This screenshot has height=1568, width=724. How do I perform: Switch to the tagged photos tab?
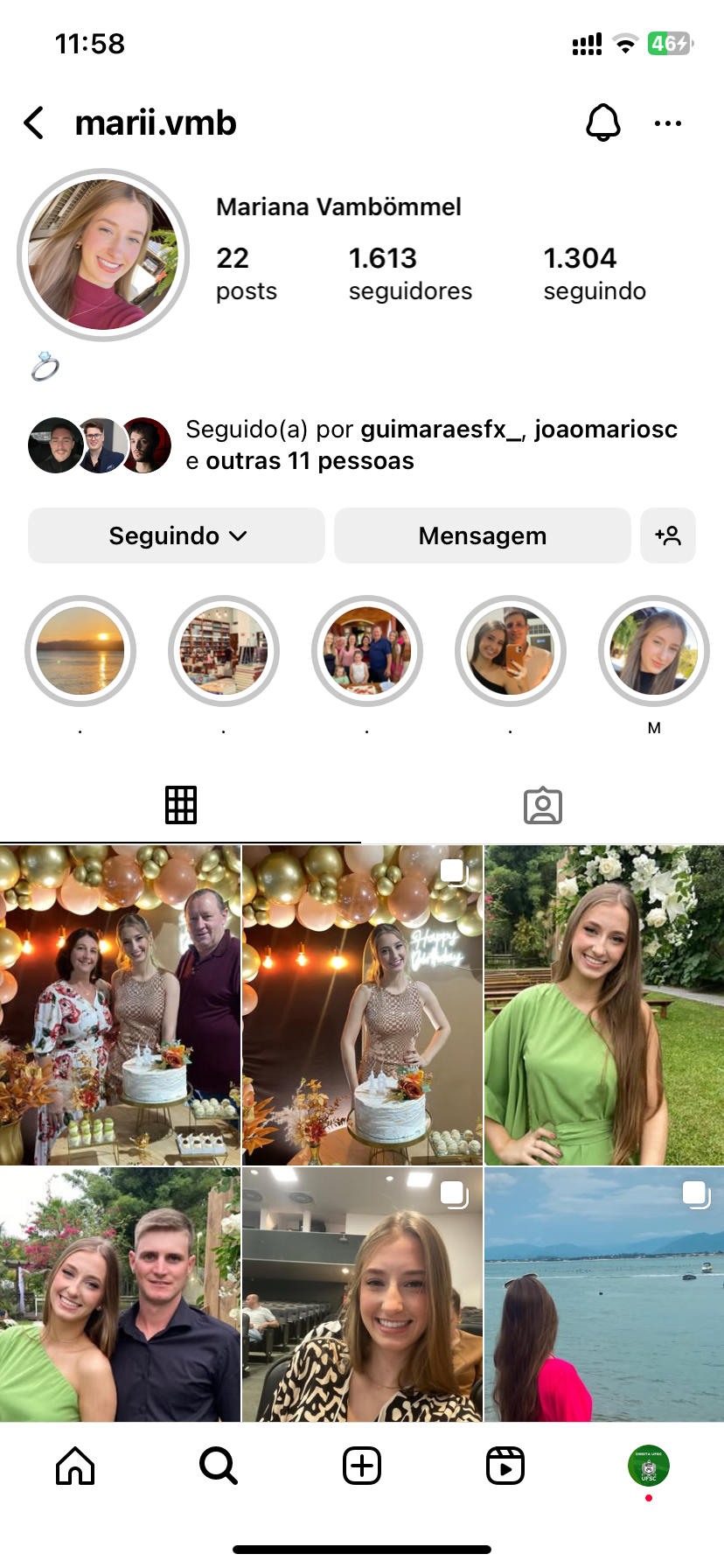click(542, 806)
